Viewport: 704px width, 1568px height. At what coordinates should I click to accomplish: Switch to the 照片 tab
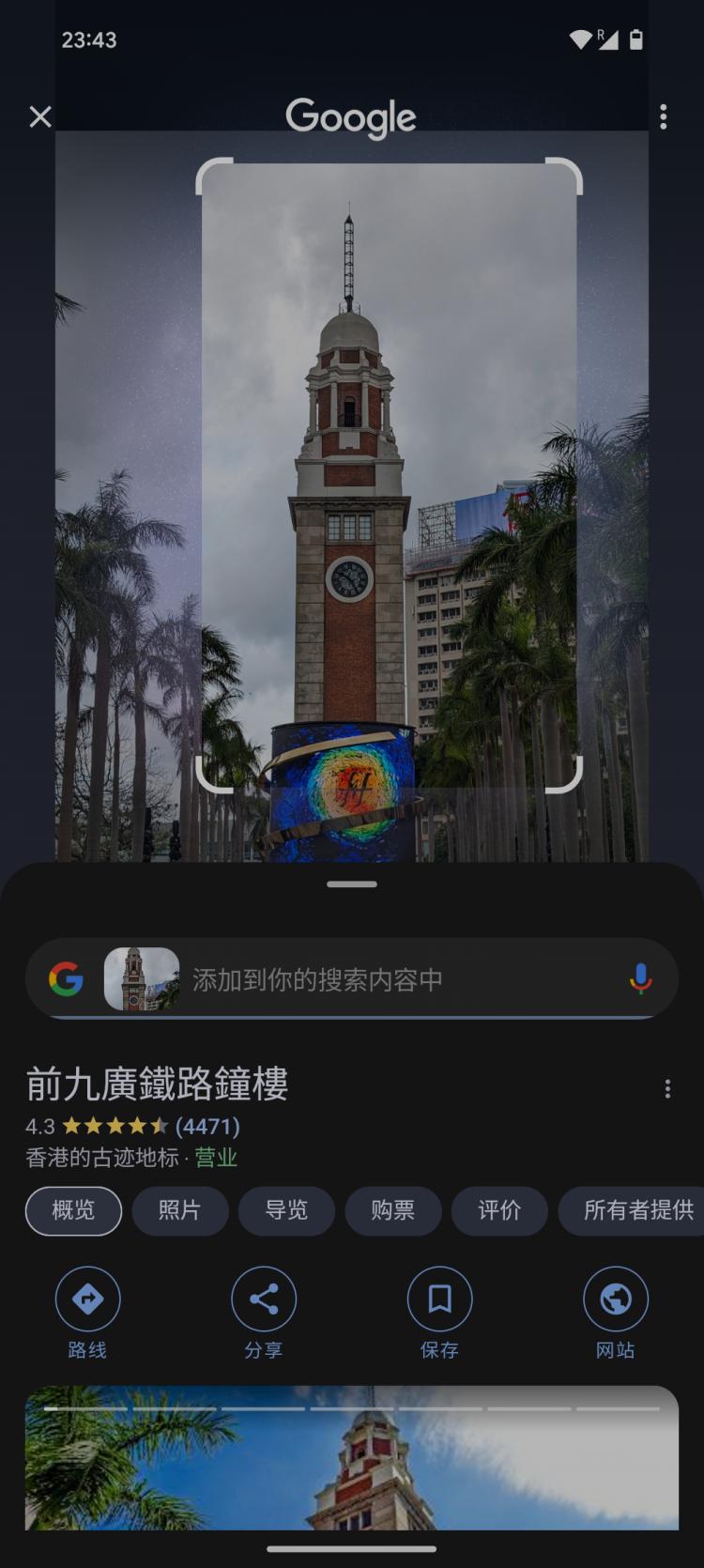coord(179,1210)
